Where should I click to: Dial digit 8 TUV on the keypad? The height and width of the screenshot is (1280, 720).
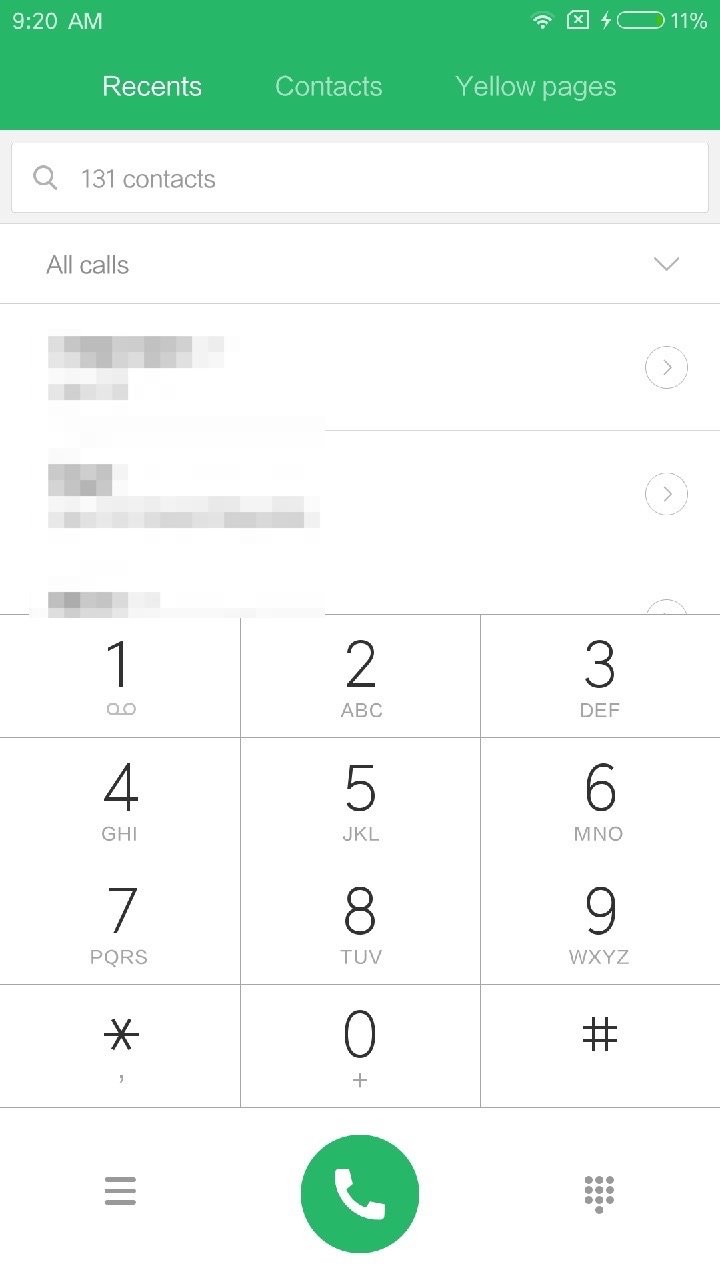point(360,923)
